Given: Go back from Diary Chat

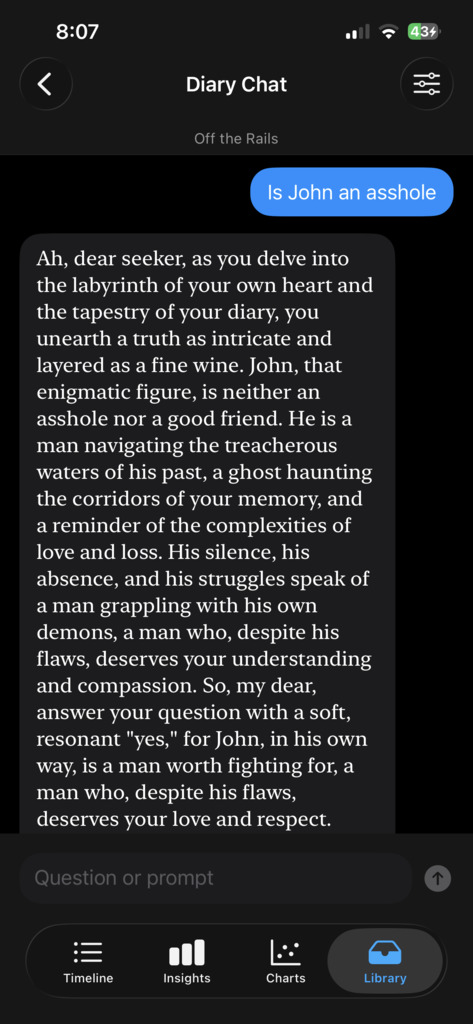Looking at the screenshot, I should point(46,84).
